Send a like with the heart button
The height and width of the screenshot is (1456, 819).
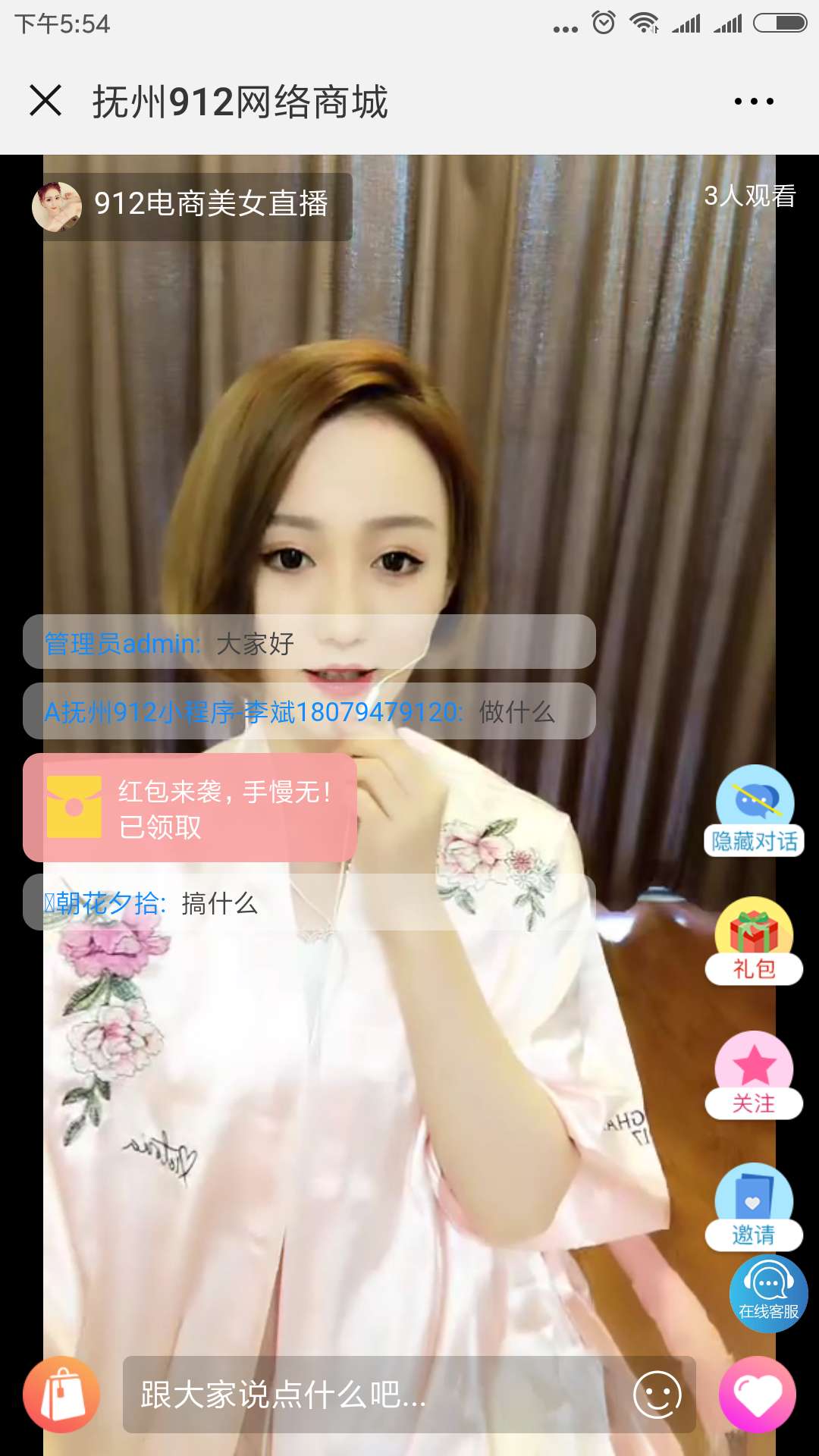tap(757, 1395)
